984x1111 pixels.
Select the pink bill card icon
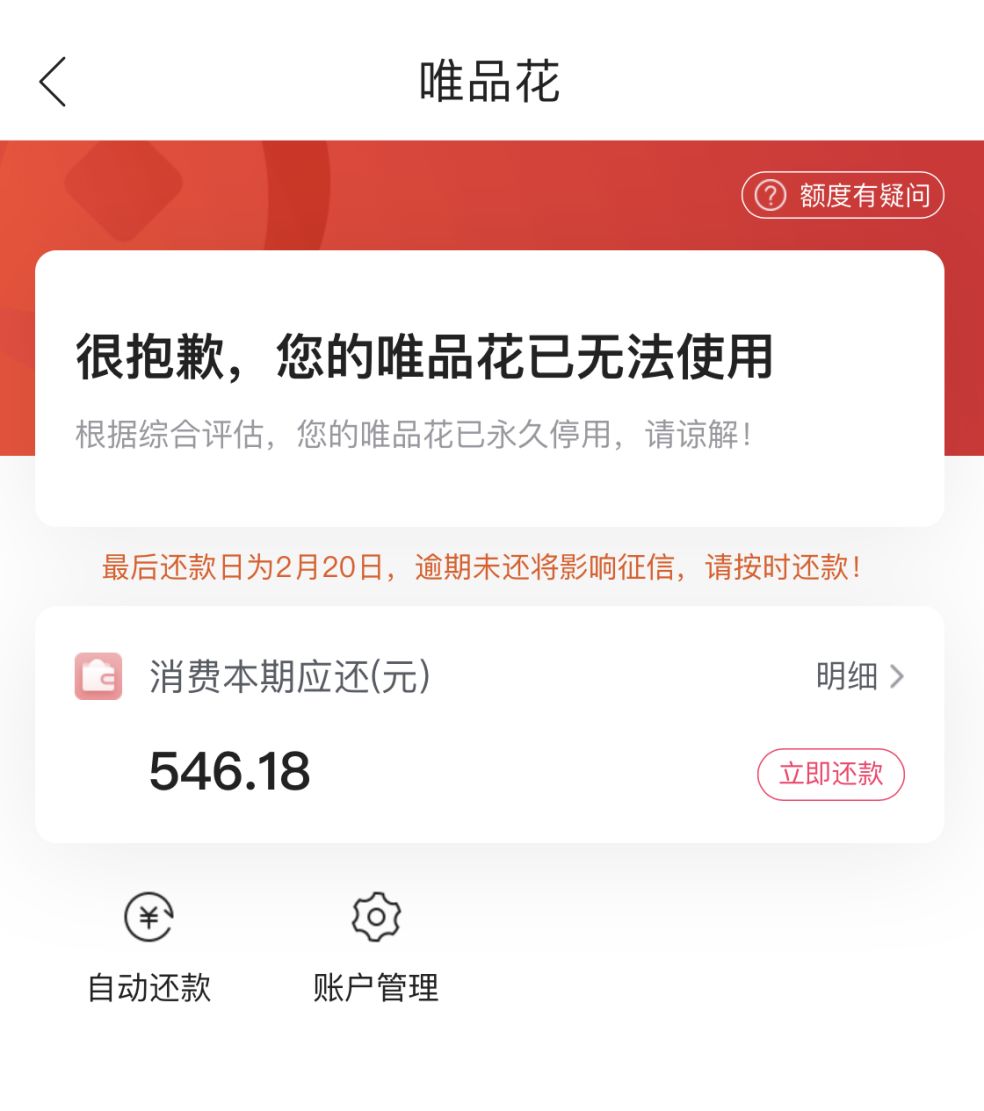click(99, 676)
